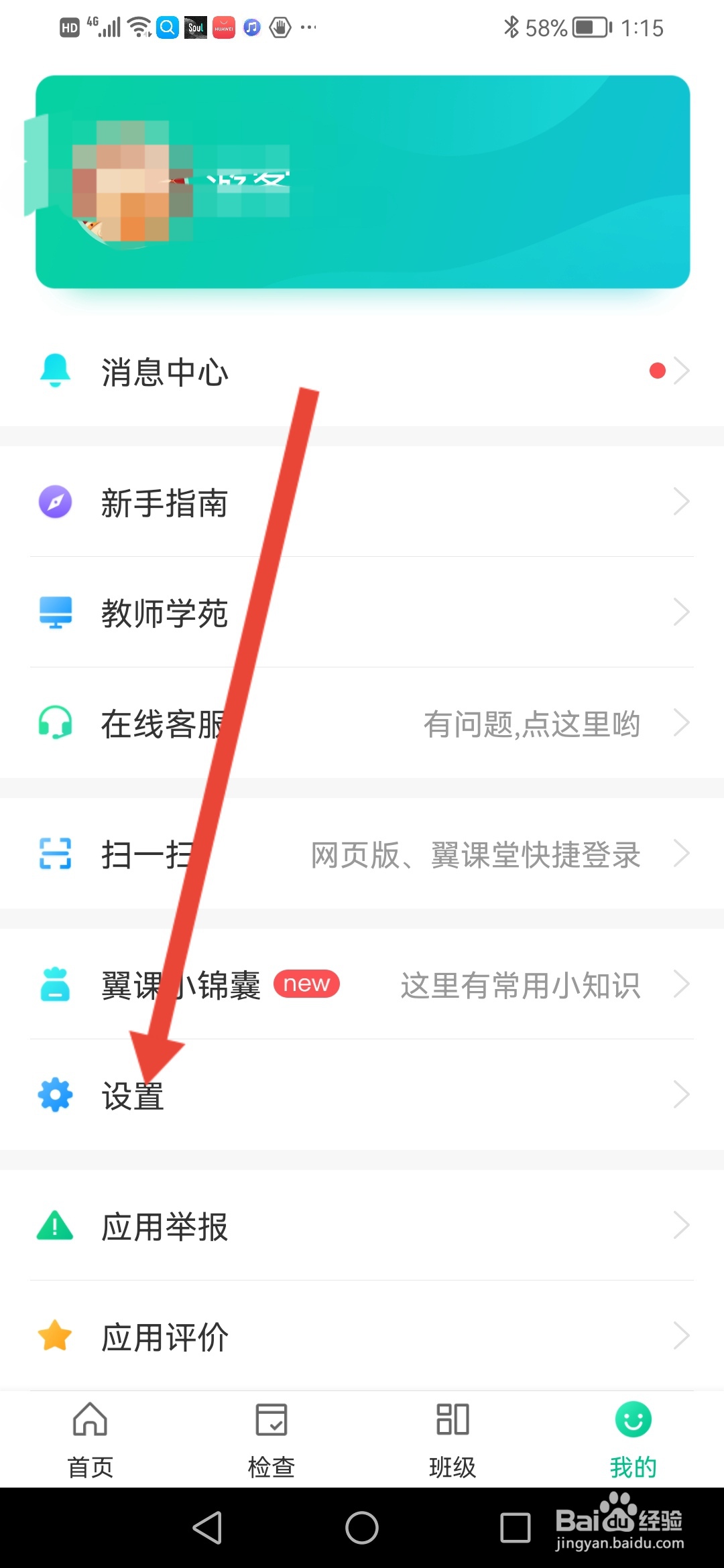This screenshot has height=1568, width=724.
Task: Open the 首页 home tab
Action: [x=90, y=1439]
